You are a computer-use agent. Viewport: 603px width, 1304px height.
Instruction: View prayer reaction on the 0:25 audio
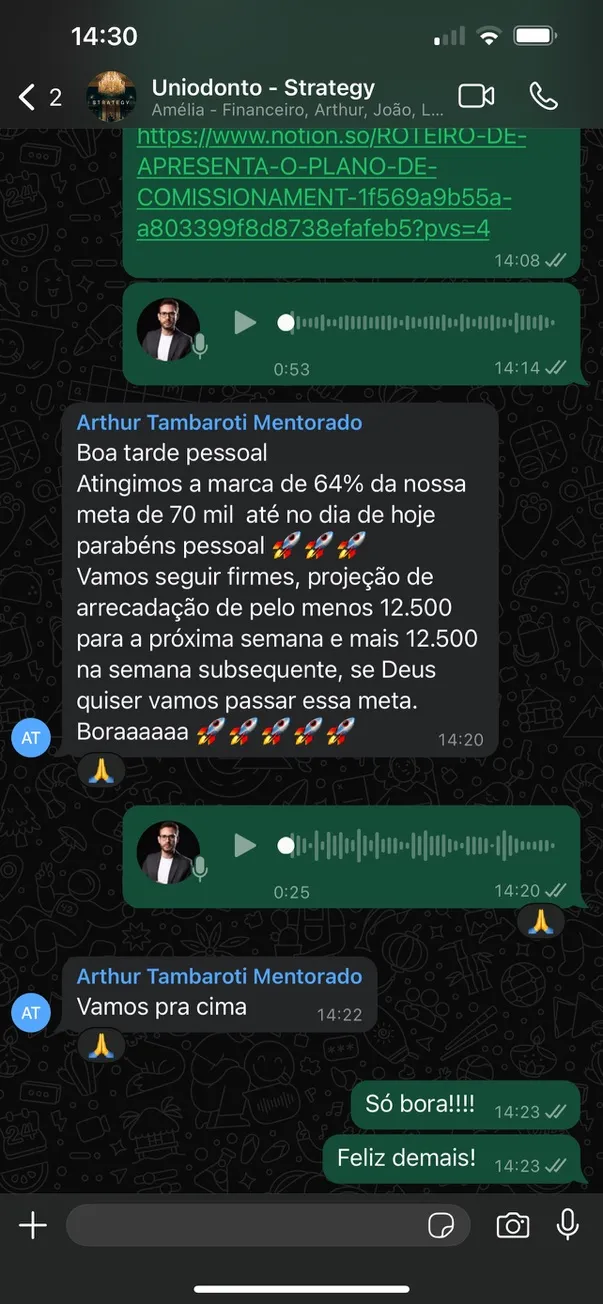point(540,922)
